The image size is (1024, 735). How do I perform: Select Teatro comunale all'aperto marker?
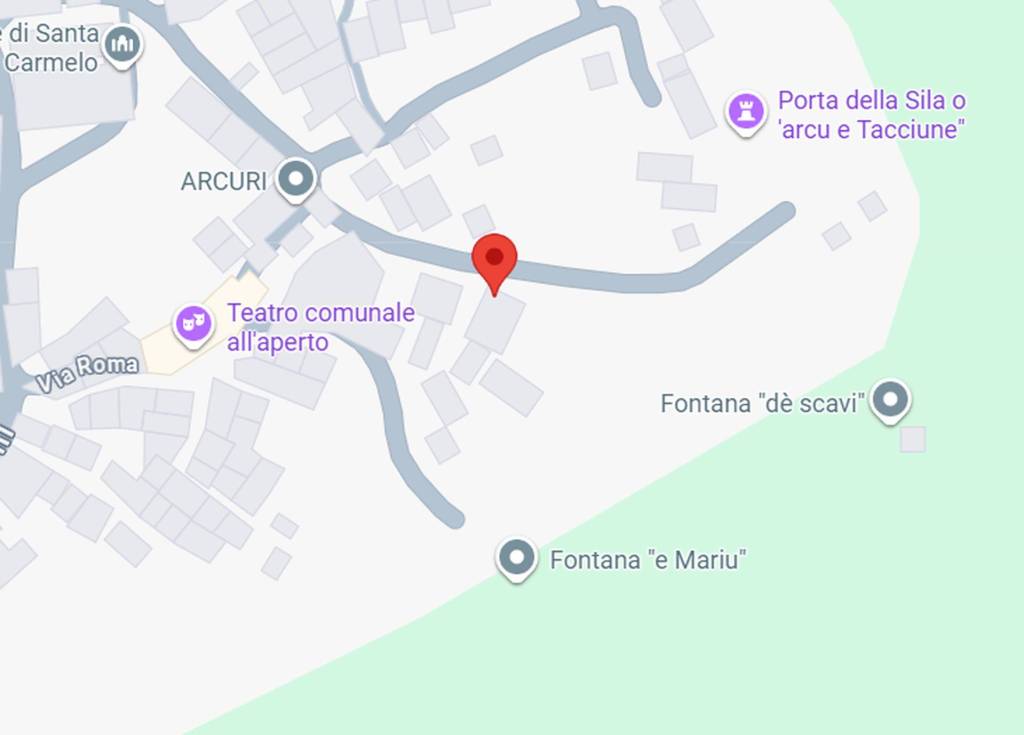(191, 323)
